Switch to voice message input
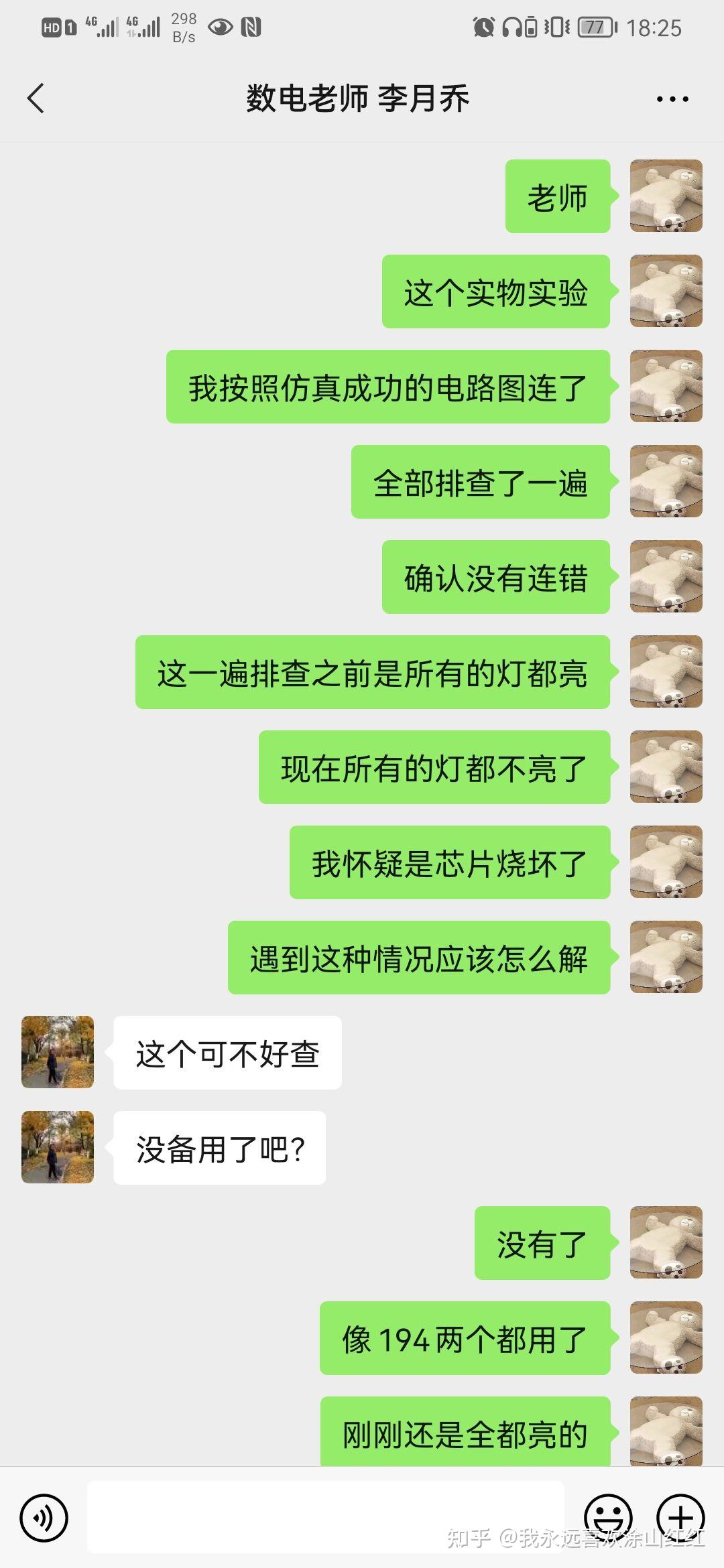Screen dimensions: 724x1568 (44, 1518)
